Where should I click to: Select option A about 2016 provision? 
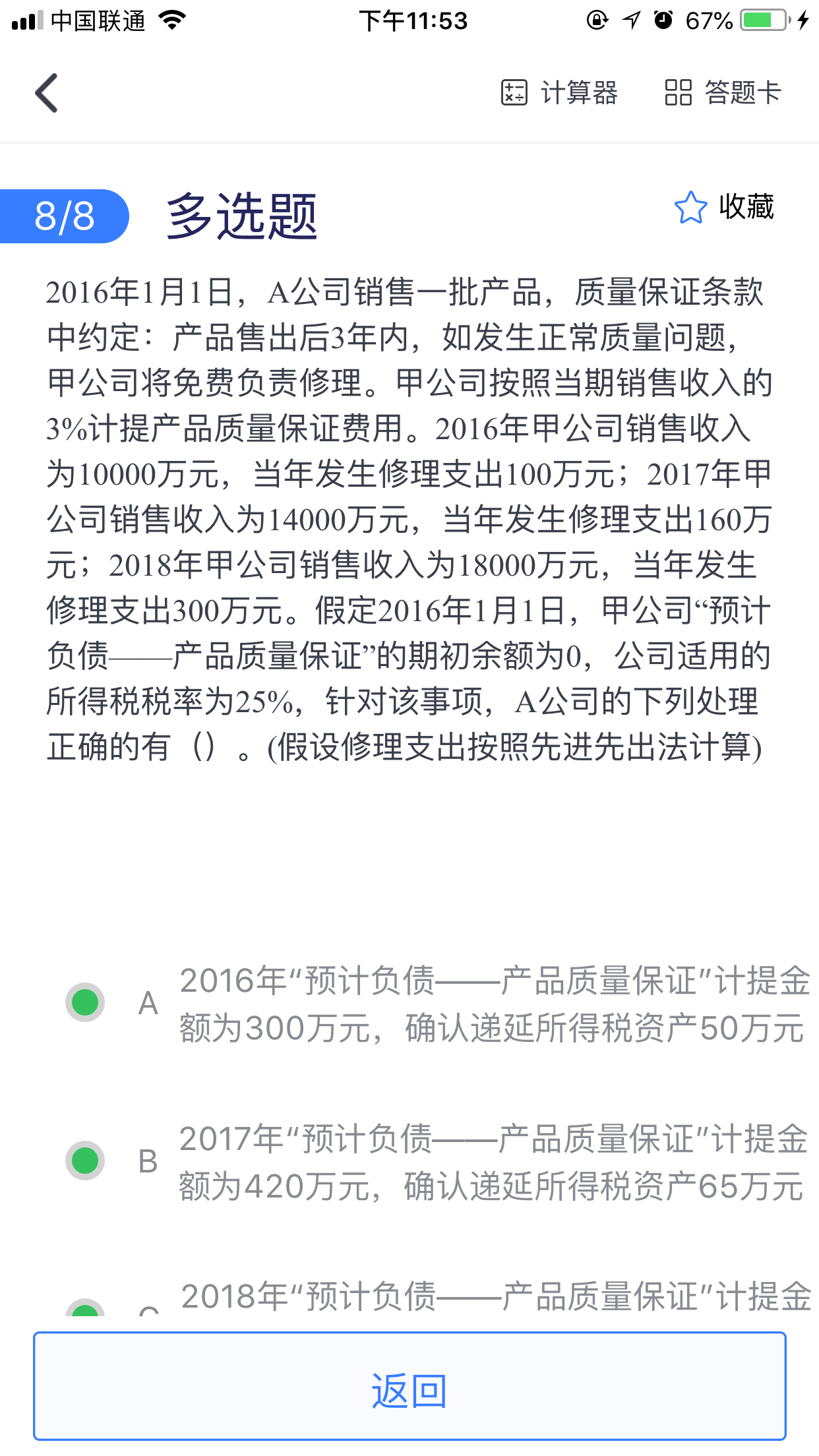(x=85, y=1002)
